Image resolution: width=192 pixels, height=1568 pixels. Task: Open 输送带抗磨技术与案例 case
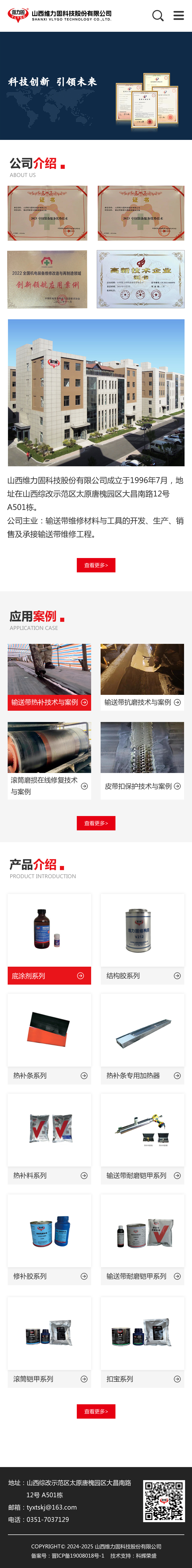142,702
